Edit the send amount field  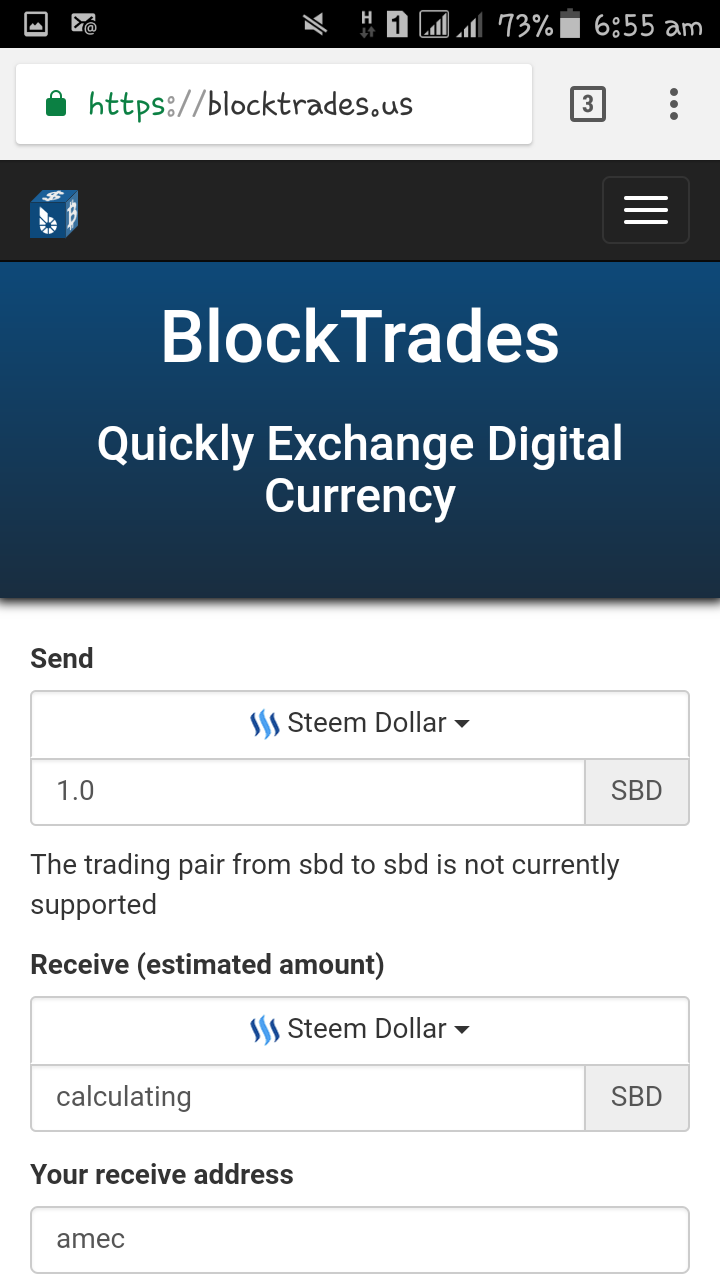[307, 791]
